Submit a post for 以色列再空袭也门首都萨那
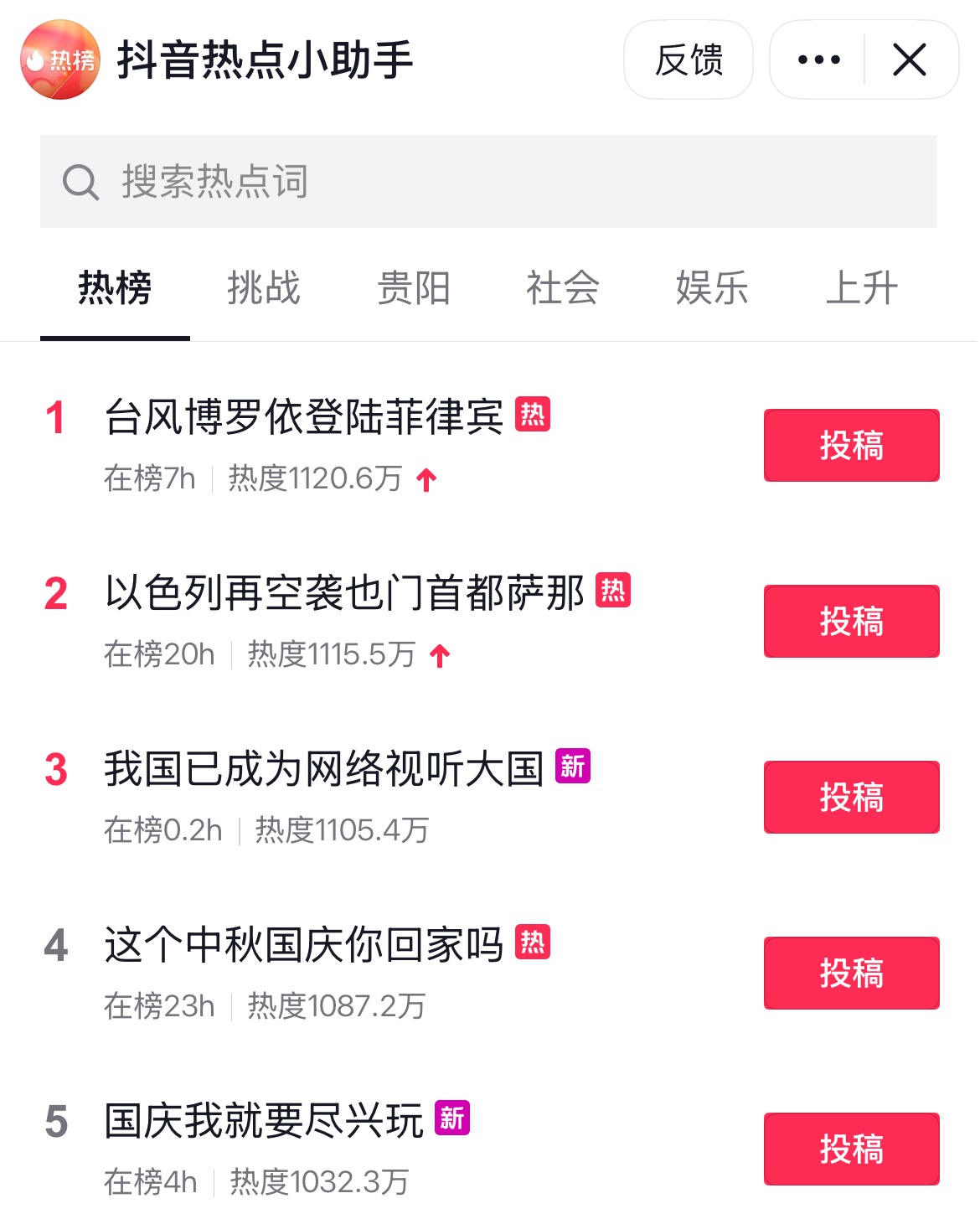Screen dimensions: 980x1219 pos(851,622)
